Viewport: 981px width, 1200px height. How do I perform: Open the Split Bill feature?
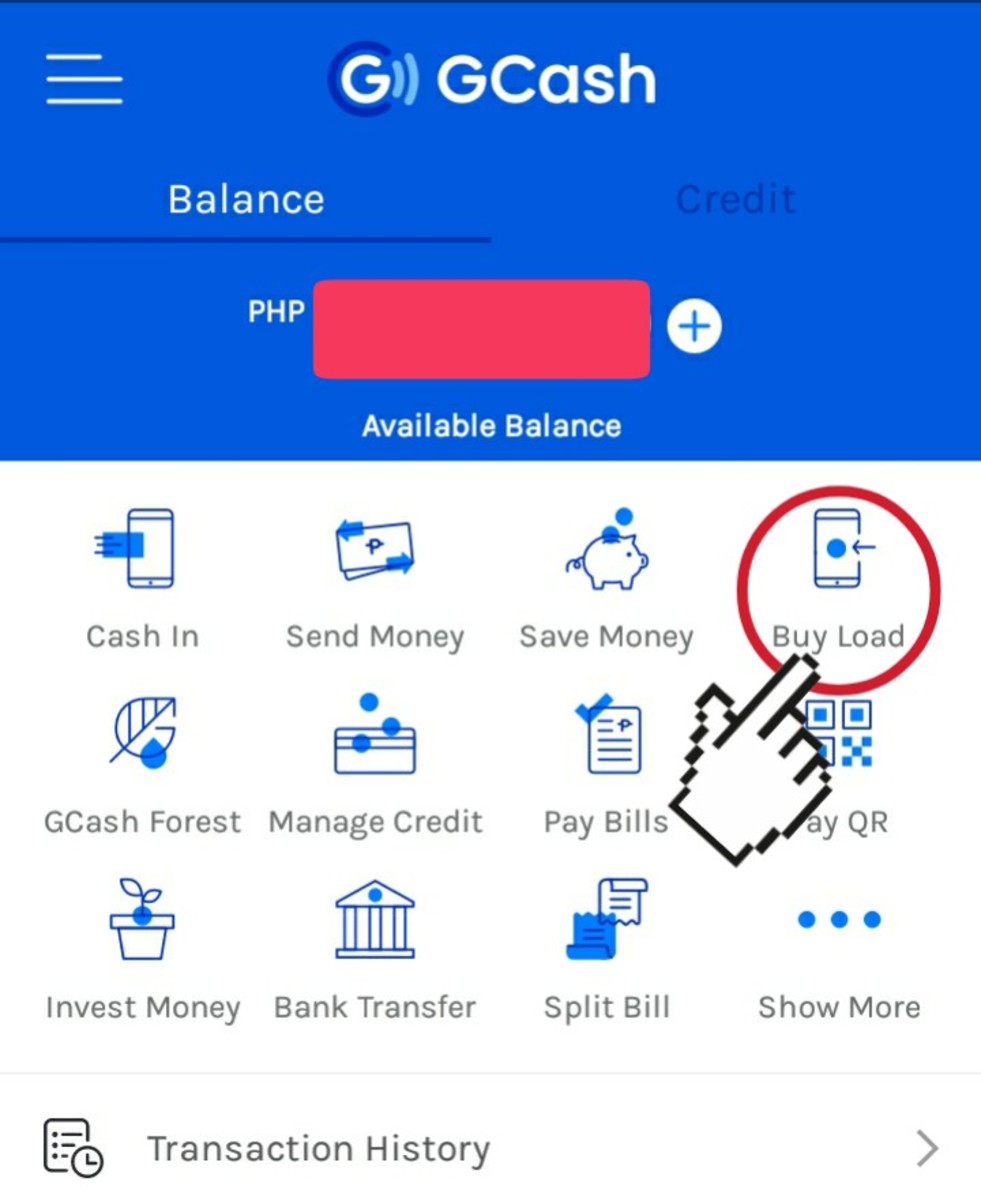coord(606,945)
